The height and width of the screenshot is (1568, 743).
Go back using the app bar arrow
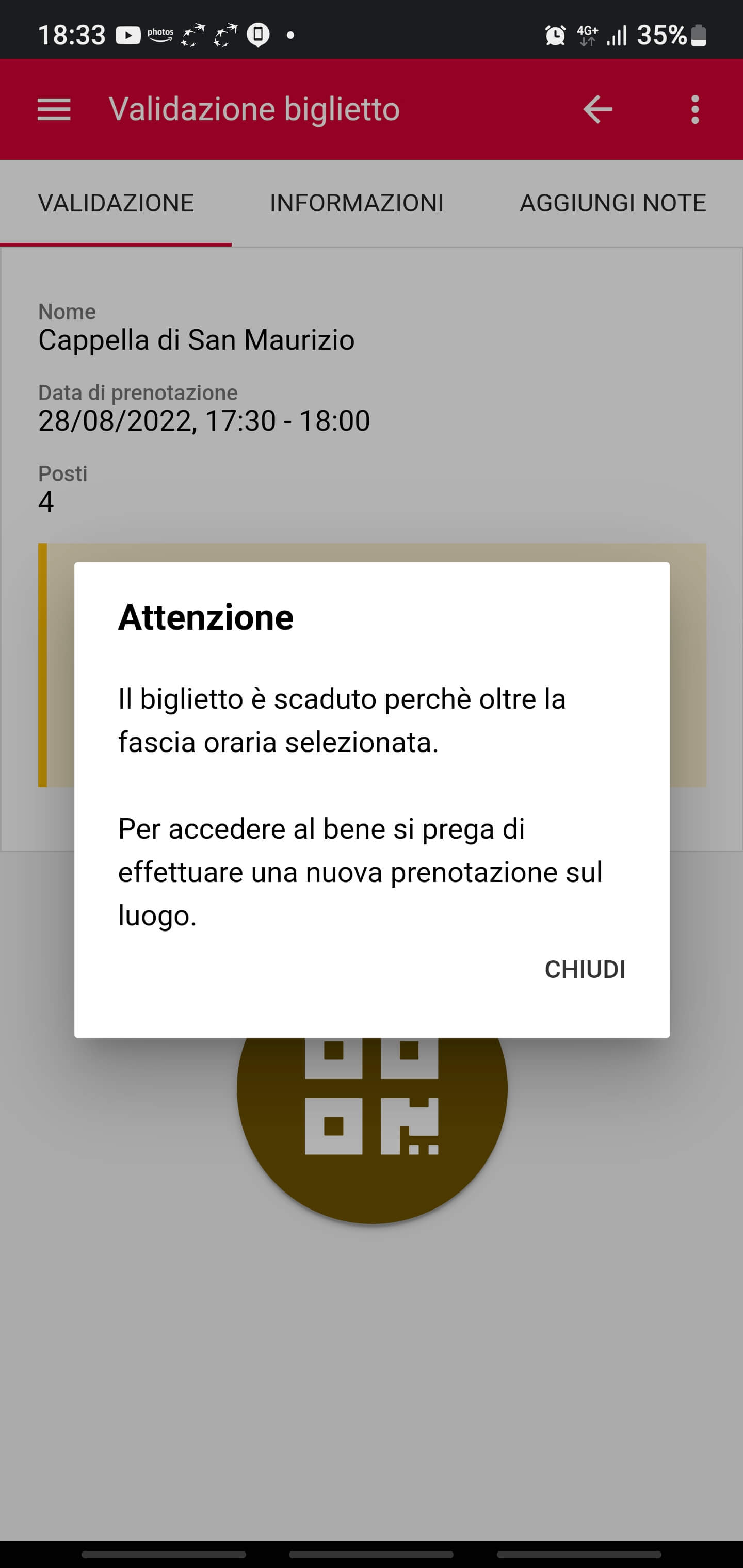click(597, 109)
